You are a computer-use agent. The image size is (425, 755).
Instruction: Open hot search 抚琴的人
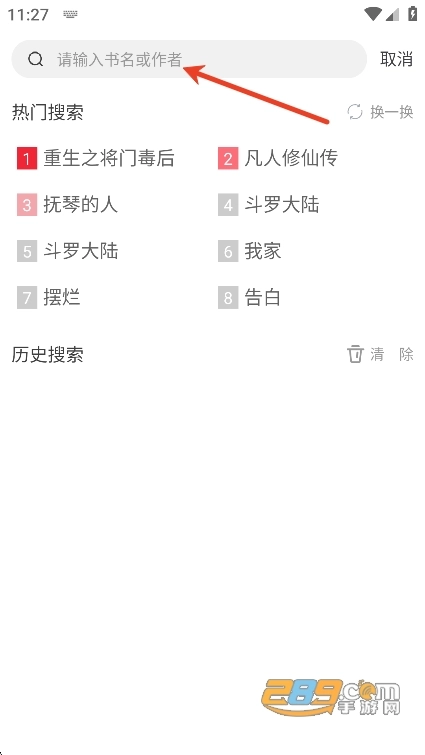coord(67,205)
